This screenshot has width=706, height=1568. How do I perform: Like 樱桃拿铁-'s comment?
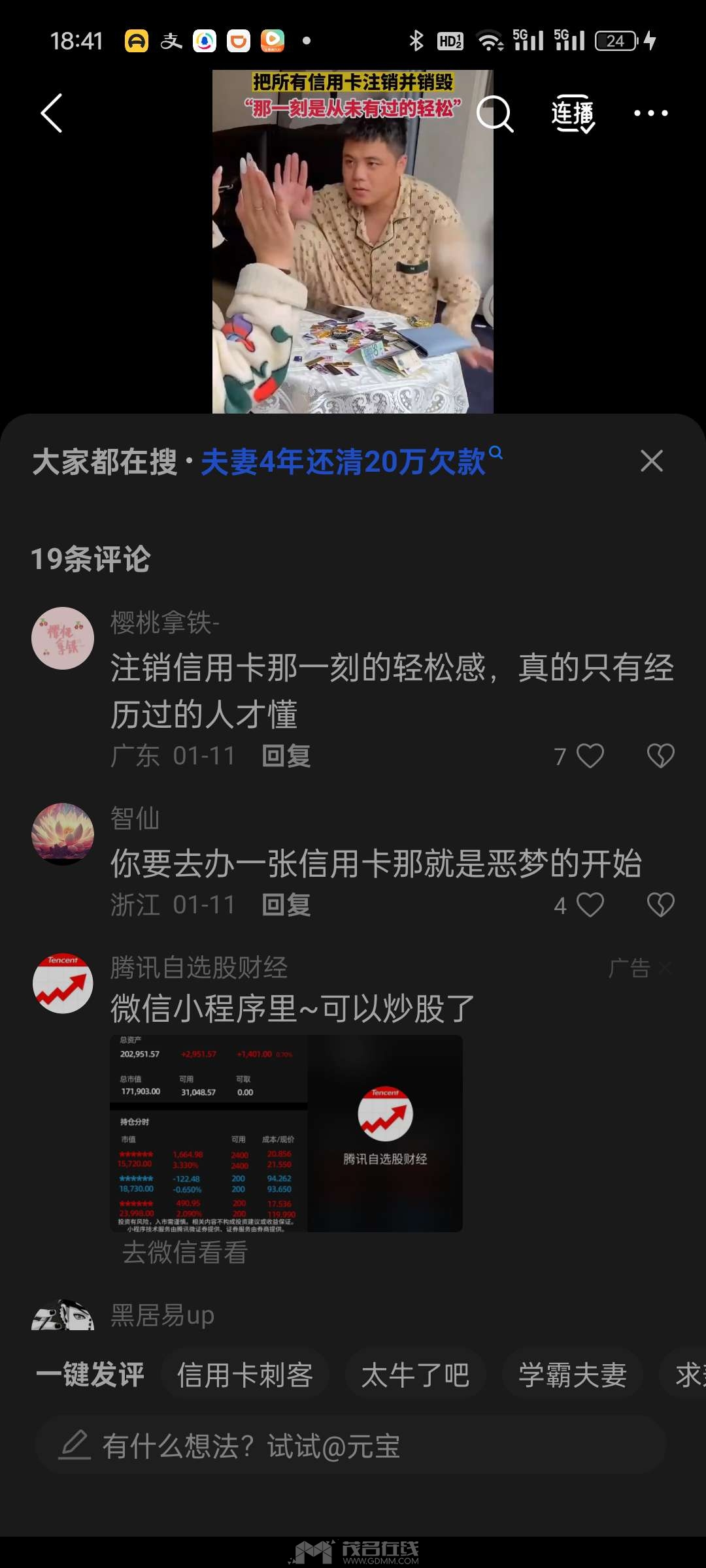point(590,756)
